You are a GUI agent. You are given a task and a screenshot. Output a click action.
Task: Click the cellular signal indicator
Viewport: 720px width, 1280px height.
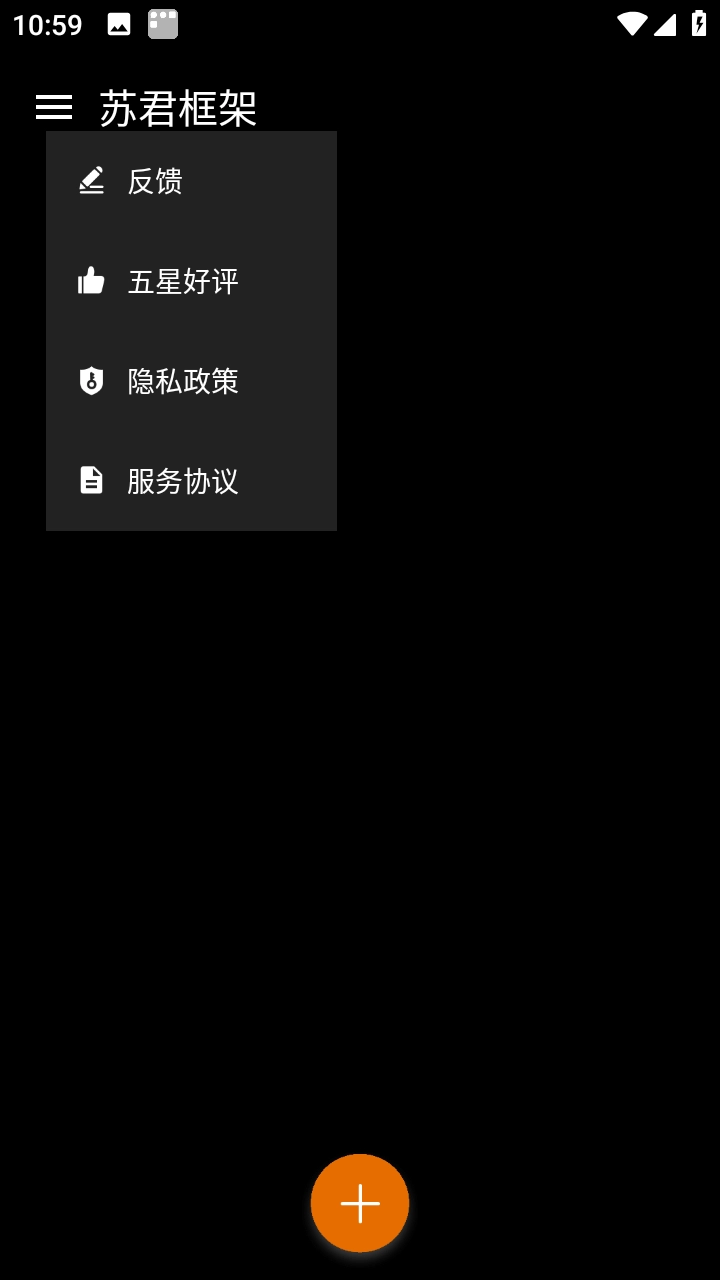click(x=664, y=23)
